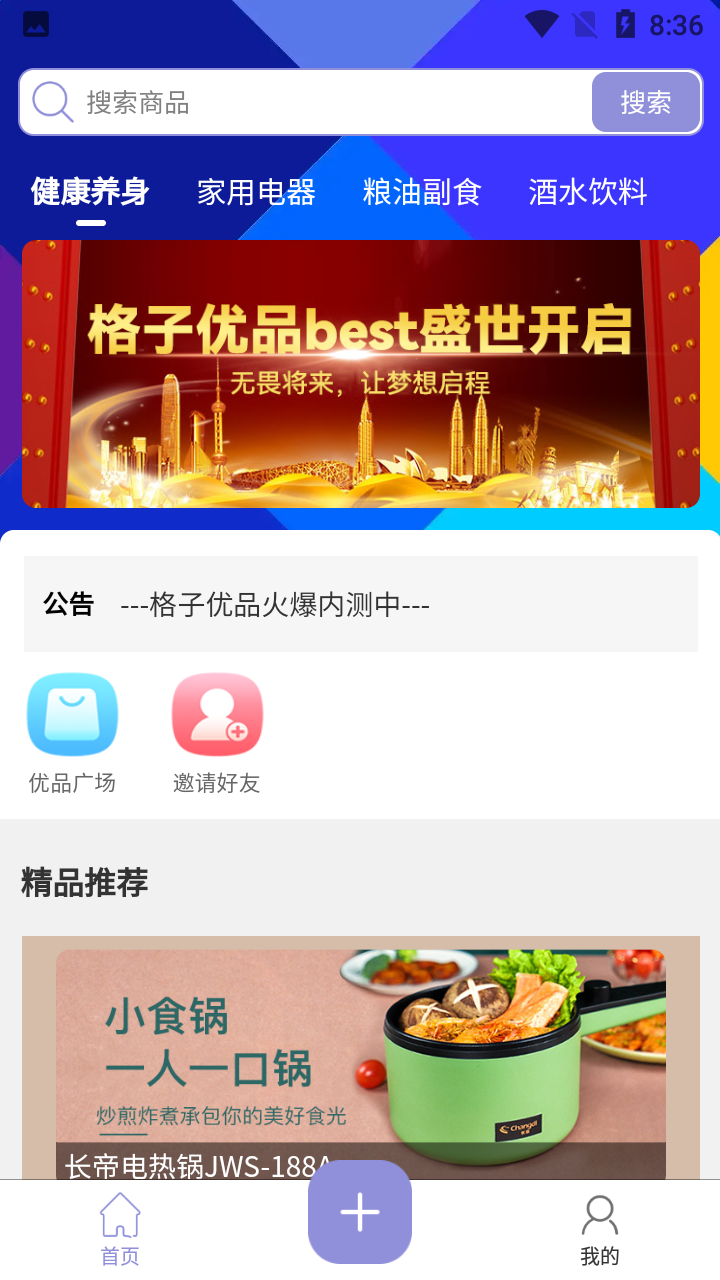
Task: Select the 粮油副食 category tab
Action: (x=422, y=192)
